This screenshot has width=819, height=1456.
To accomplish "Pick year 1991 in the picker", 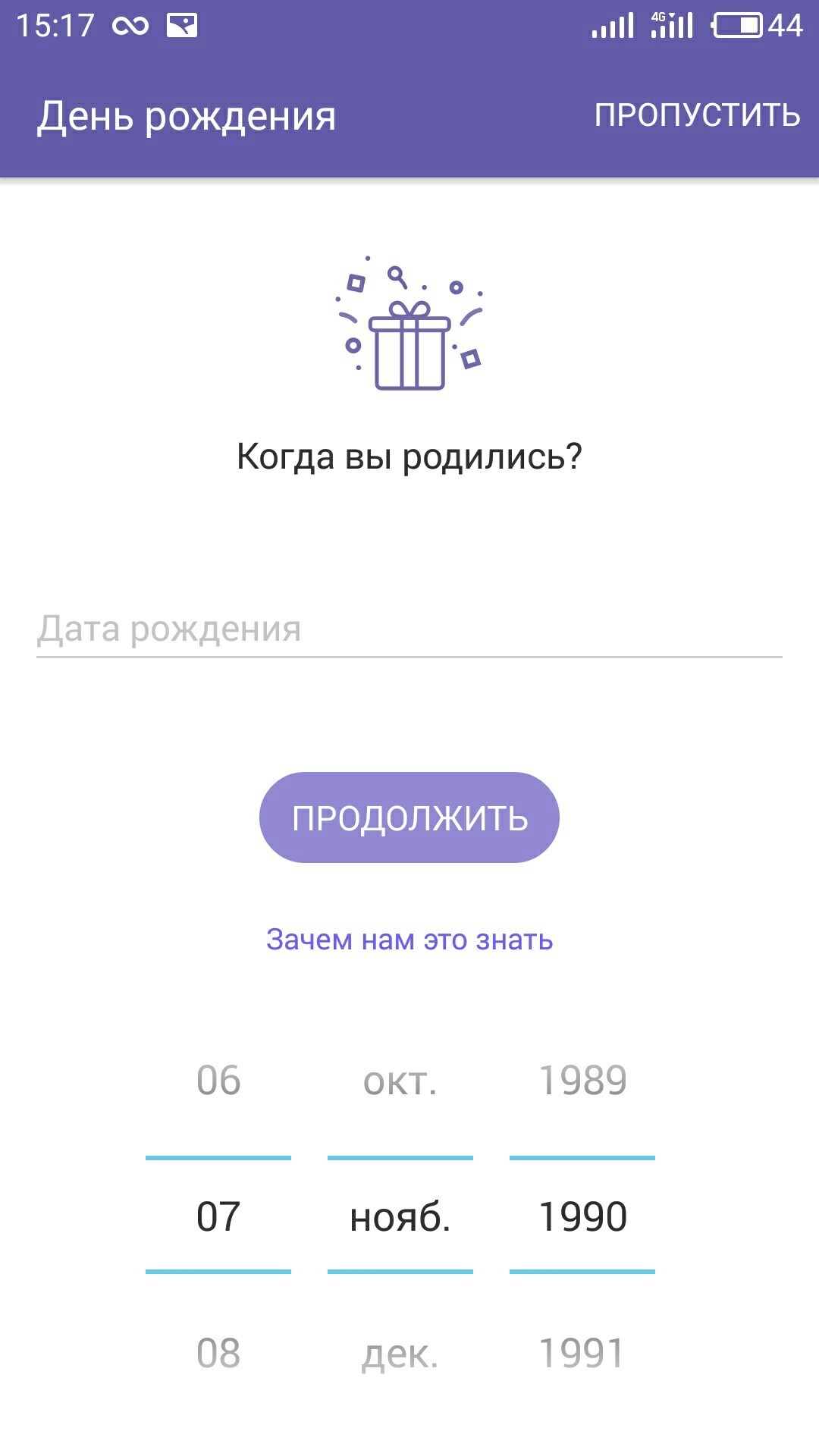I will pyautogui.click(x=582, y=1353).
